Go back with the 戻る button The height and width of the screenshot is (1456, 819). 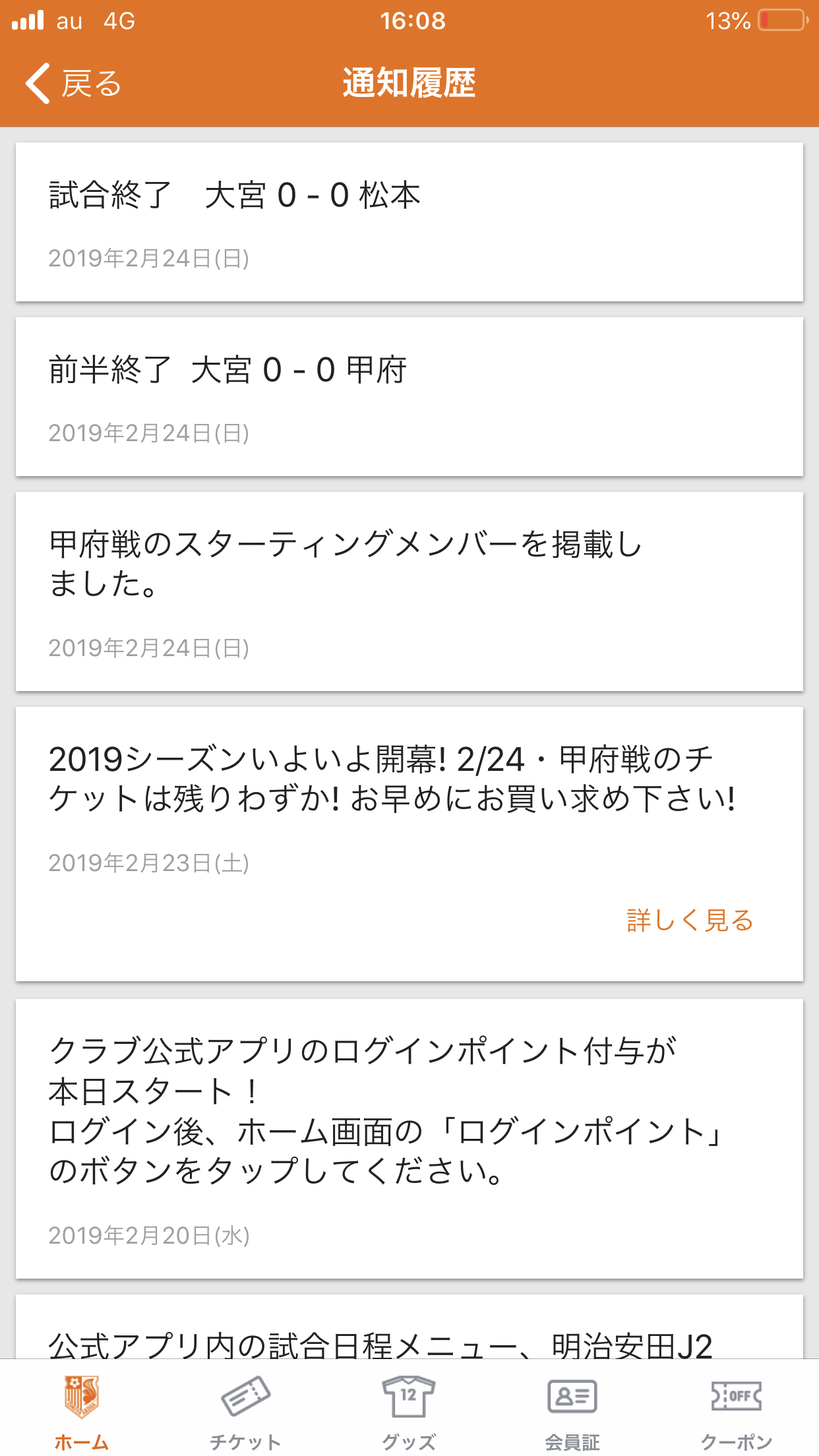click(x=73, y=84)
